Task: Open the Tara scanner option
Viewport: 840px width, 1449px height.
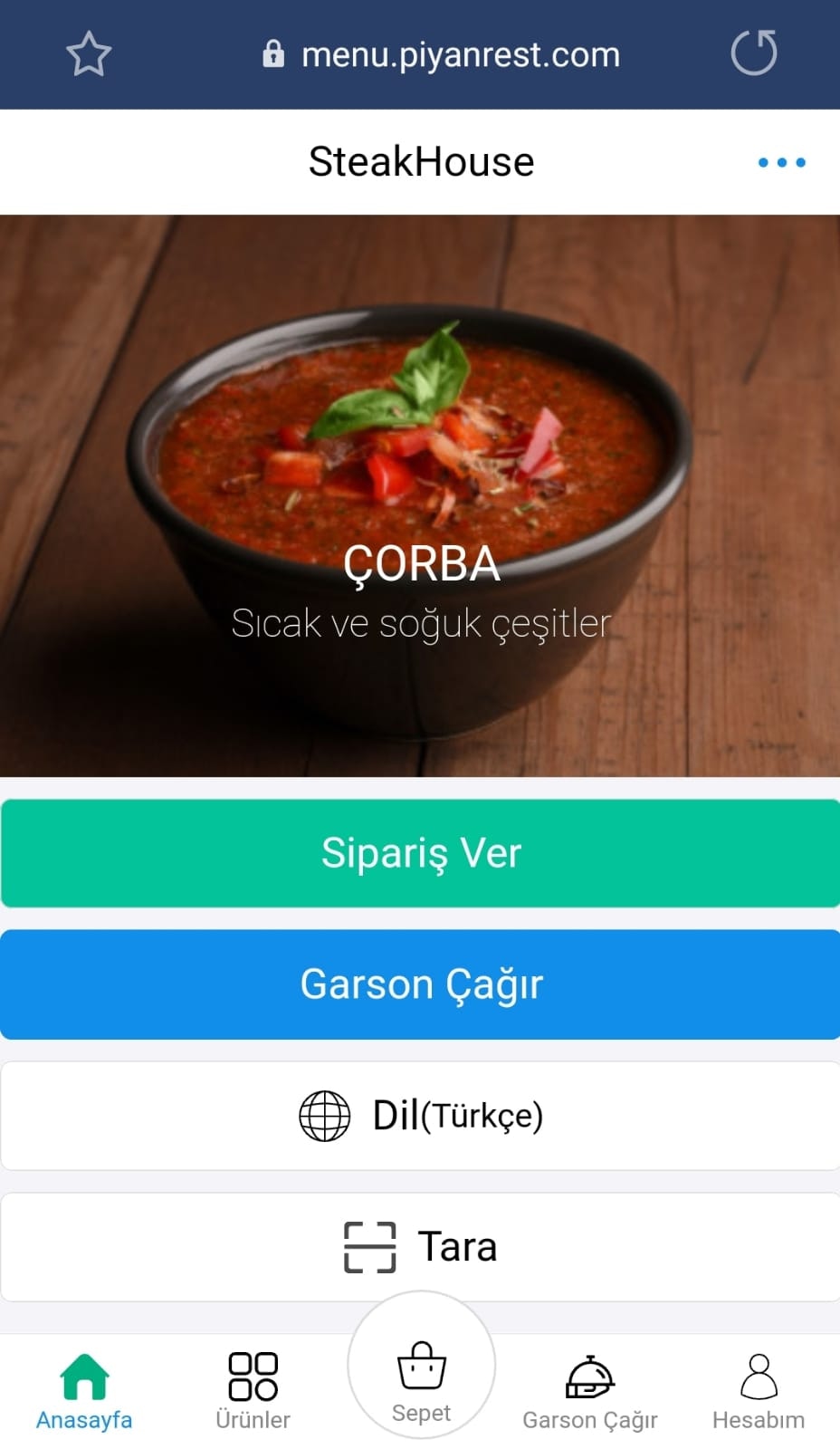Action: (420, 1246)
